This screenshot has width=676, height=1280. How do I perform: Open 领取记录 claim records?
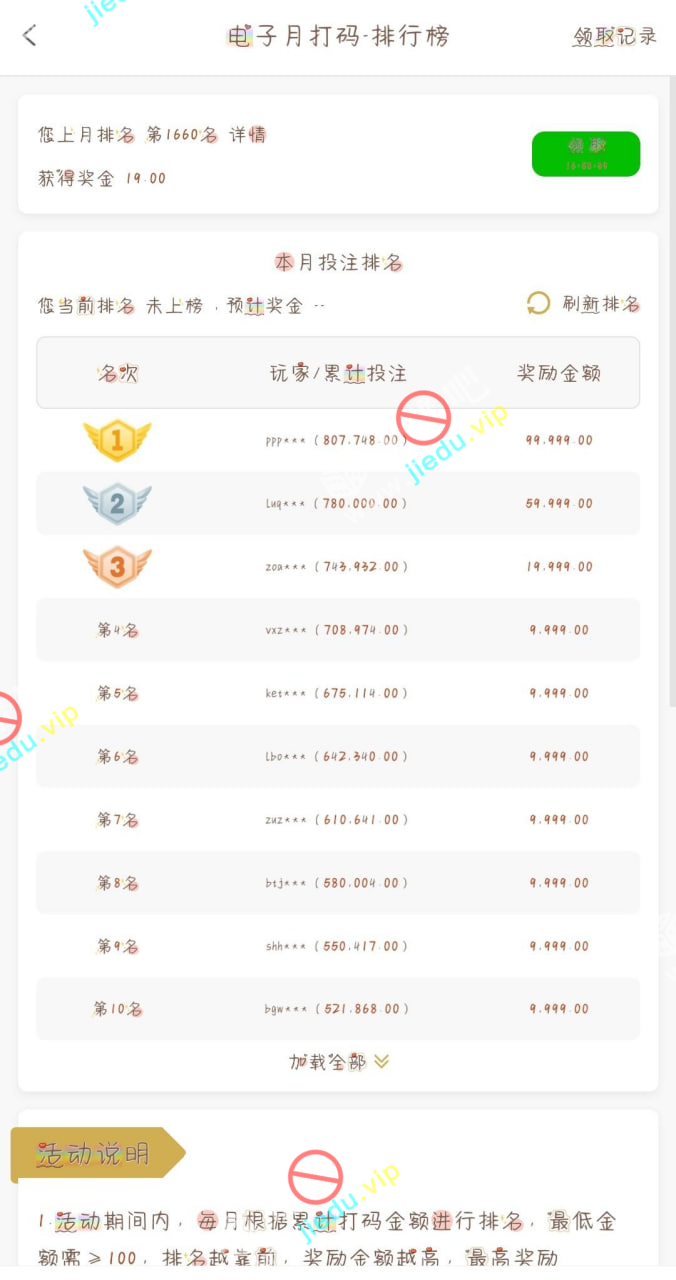click(x=614, y=37)
